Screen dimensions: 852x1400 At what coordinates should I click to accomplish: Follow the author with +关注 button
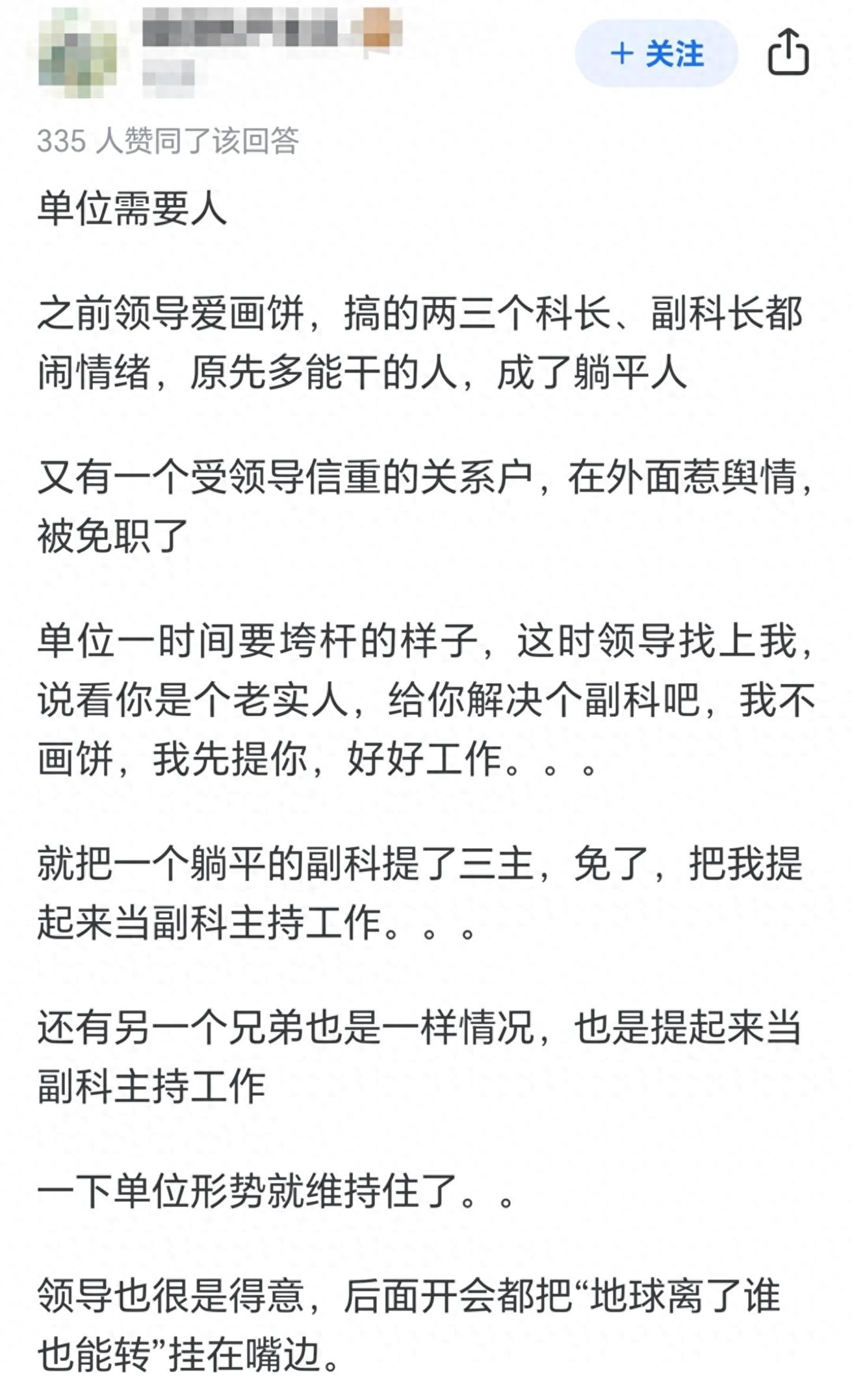(656, 54)
